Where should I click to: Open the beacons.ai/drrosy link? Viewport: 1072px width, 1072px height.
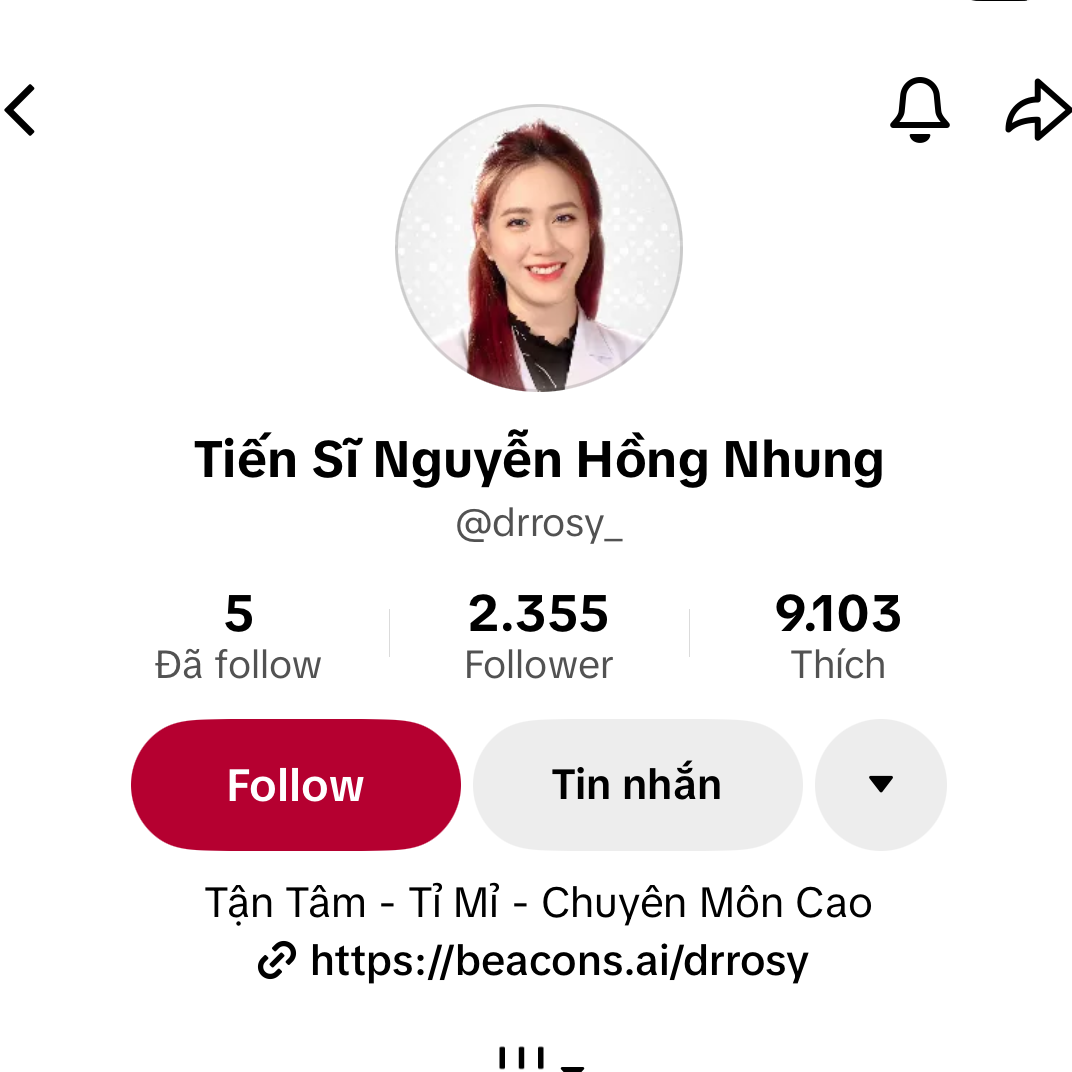(x=558, y=962)
